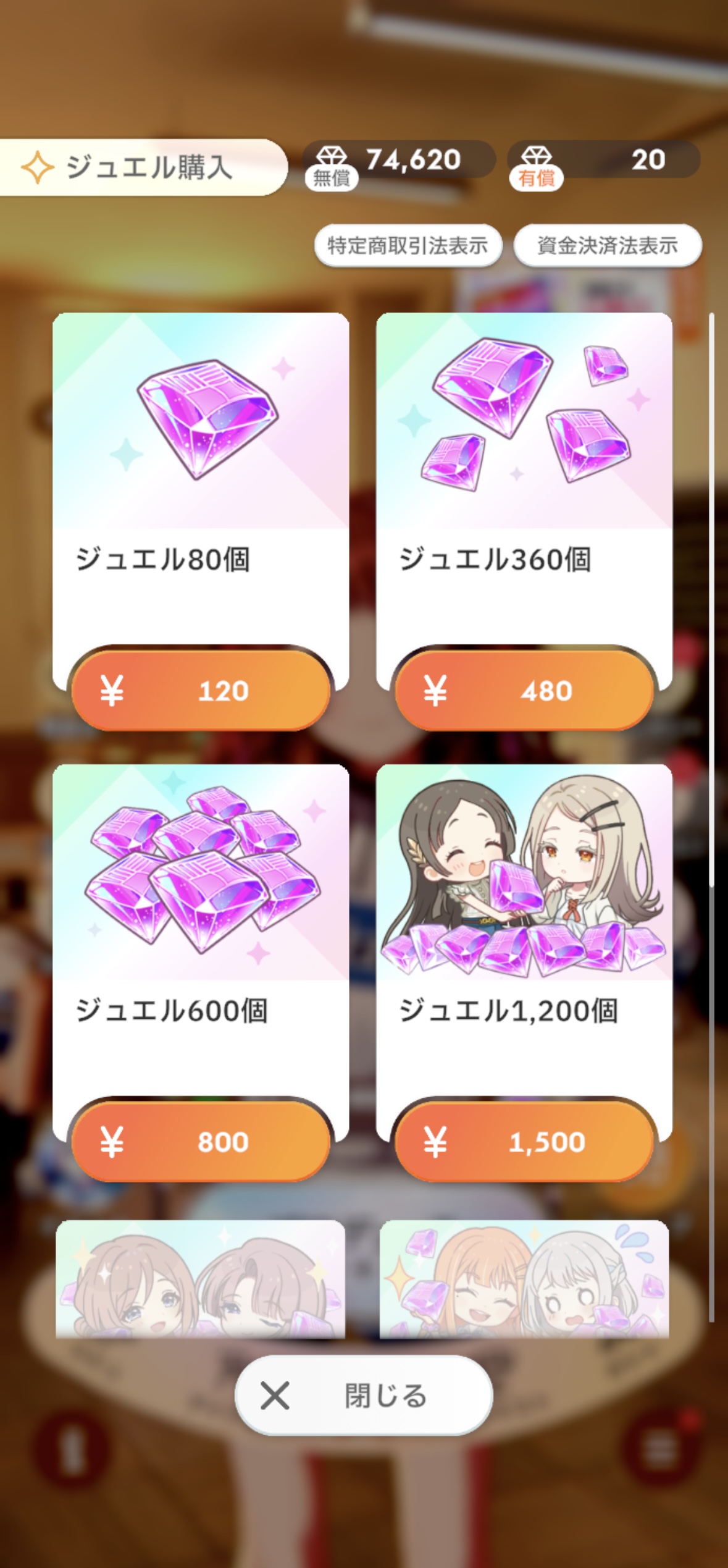
Task: Close the jewel shop with 閉じる
Action: point(364,1395)
